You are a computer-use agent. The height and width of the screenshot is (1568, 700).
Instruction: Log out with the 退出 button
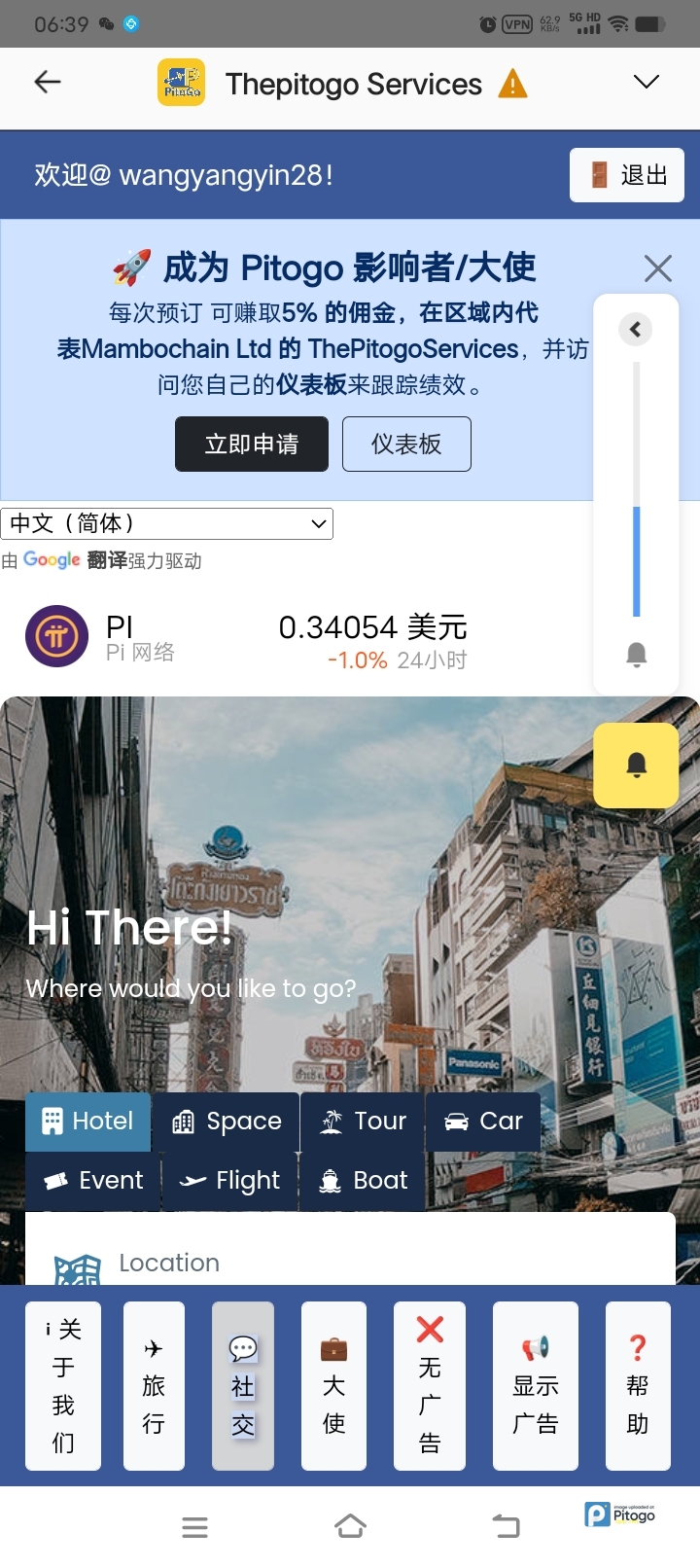(627, 175)
